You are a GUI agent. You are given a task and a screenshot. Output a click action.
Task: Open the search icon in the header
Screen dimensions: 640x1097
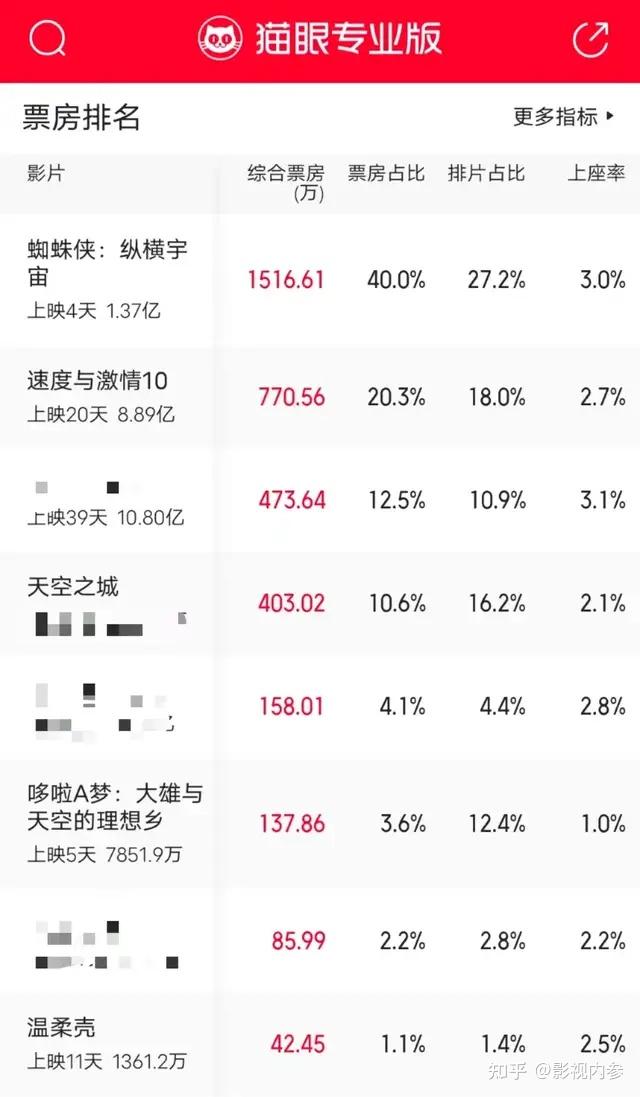(x=47, y=39)
